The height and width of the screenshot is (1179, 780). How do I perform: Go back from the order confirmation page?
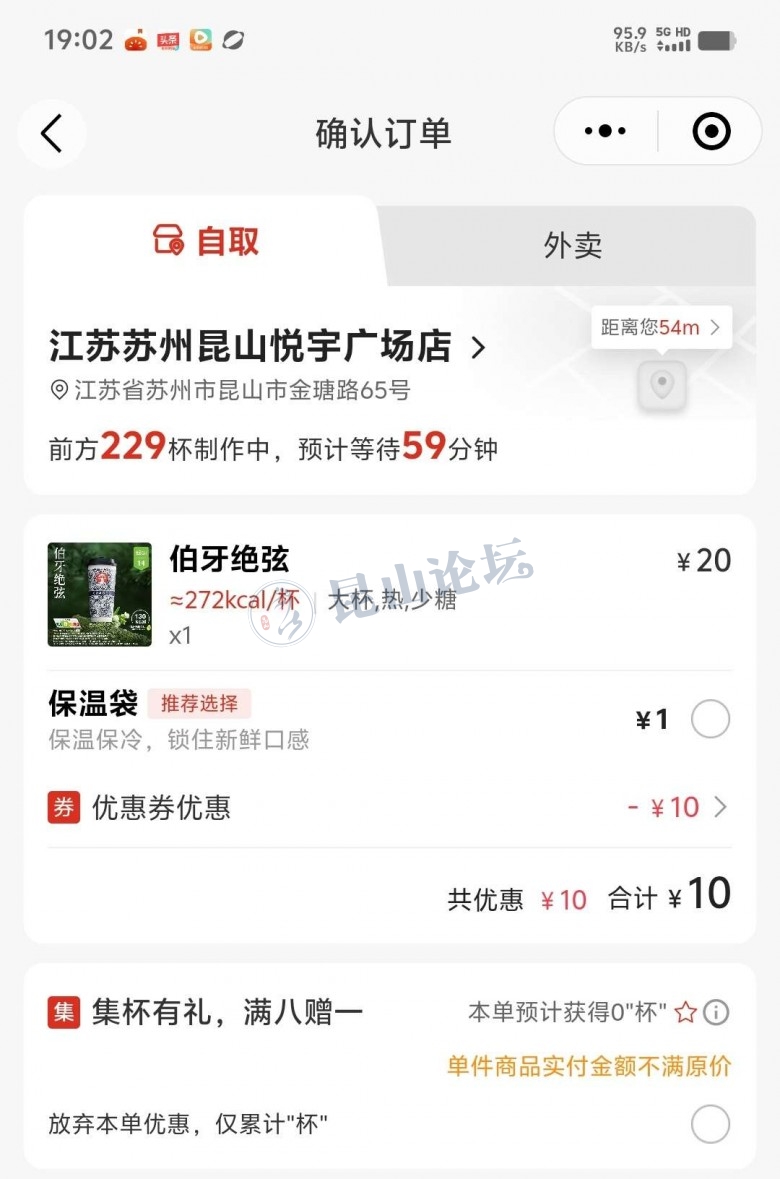point(52,133)
